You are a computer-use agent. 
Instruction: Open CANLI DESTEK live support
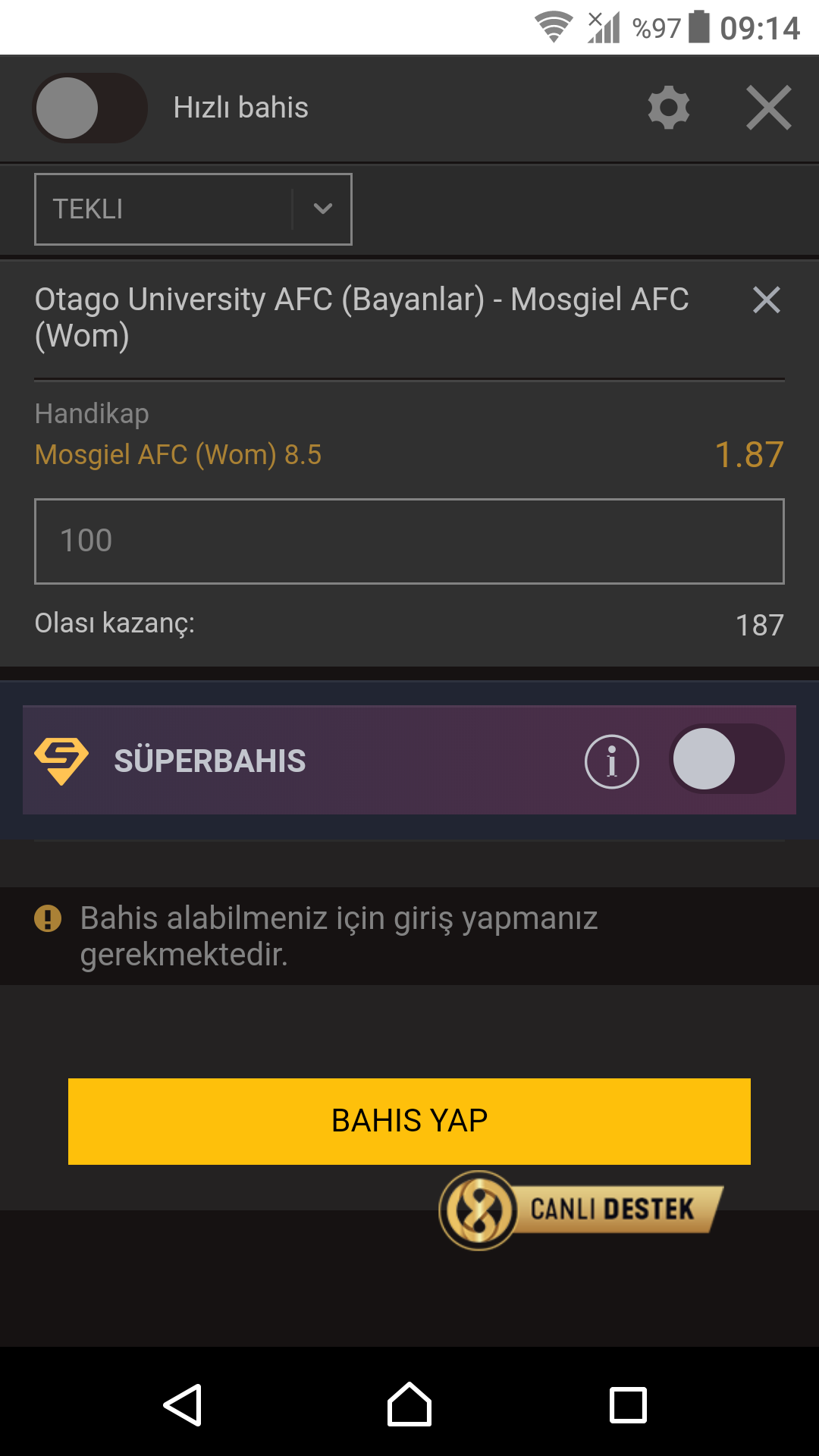pyautogui.click(x=581, y=1210)
